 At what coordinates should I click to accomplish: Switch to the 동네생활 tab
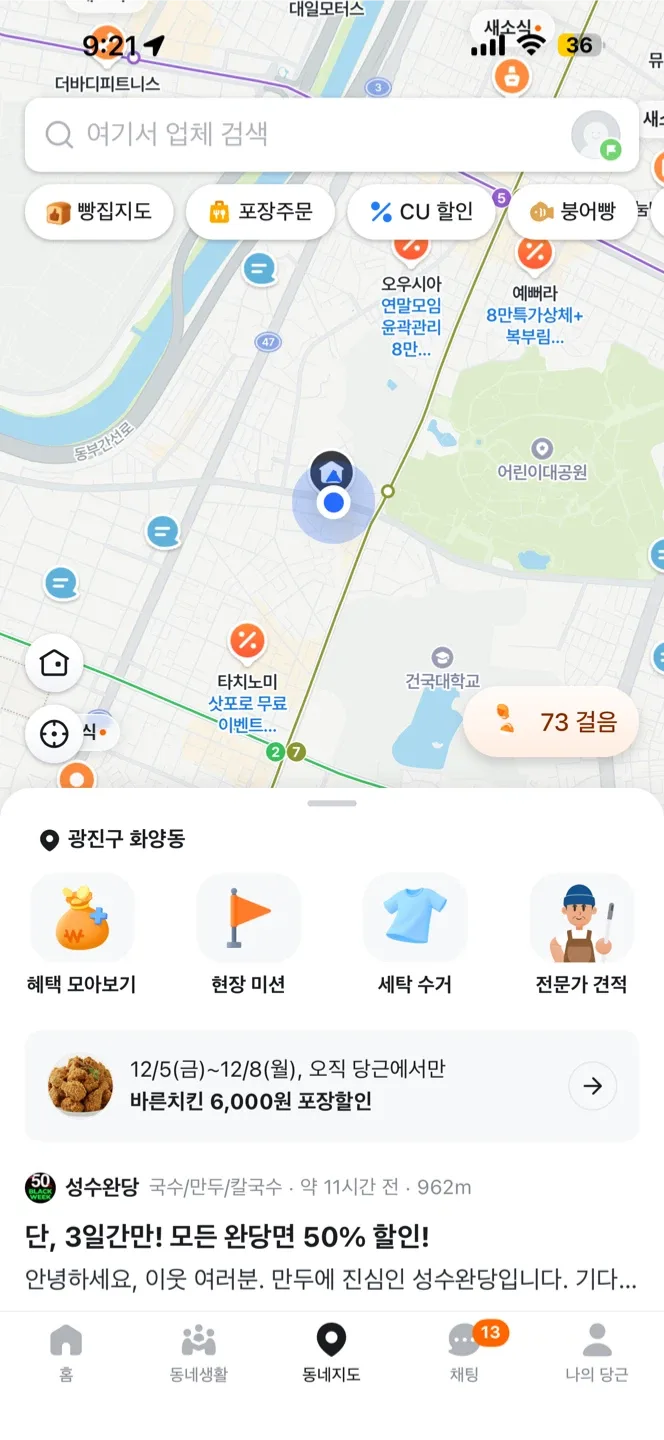pos(198,1353)
